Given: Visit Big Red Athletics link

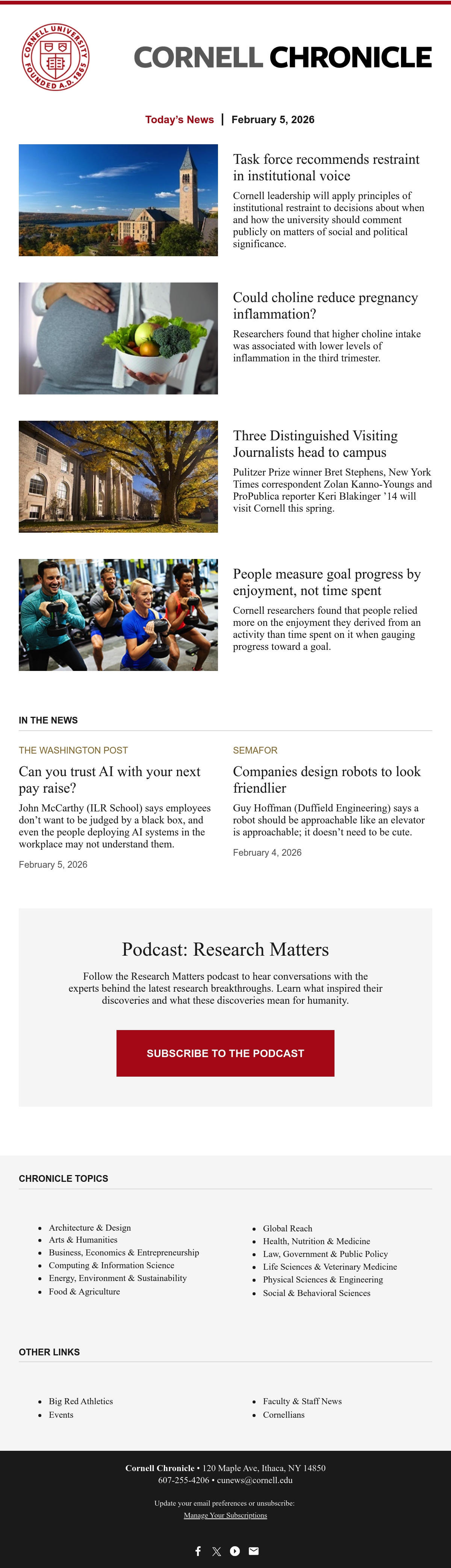Looking at the screenshot, I should [x=81, y=1401].
